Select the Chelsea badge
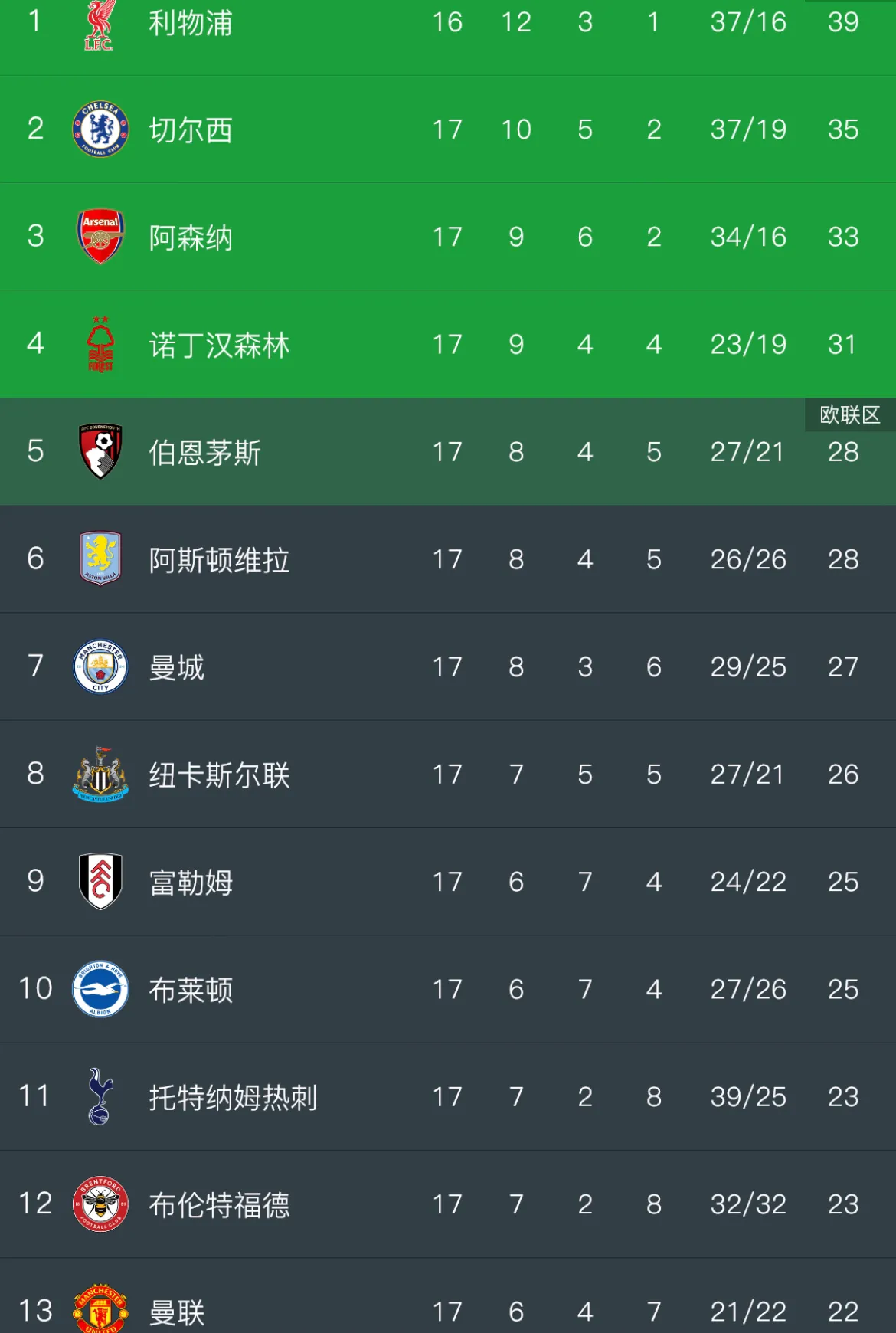This screenshot has height=1333, width=896. (100, 129)
